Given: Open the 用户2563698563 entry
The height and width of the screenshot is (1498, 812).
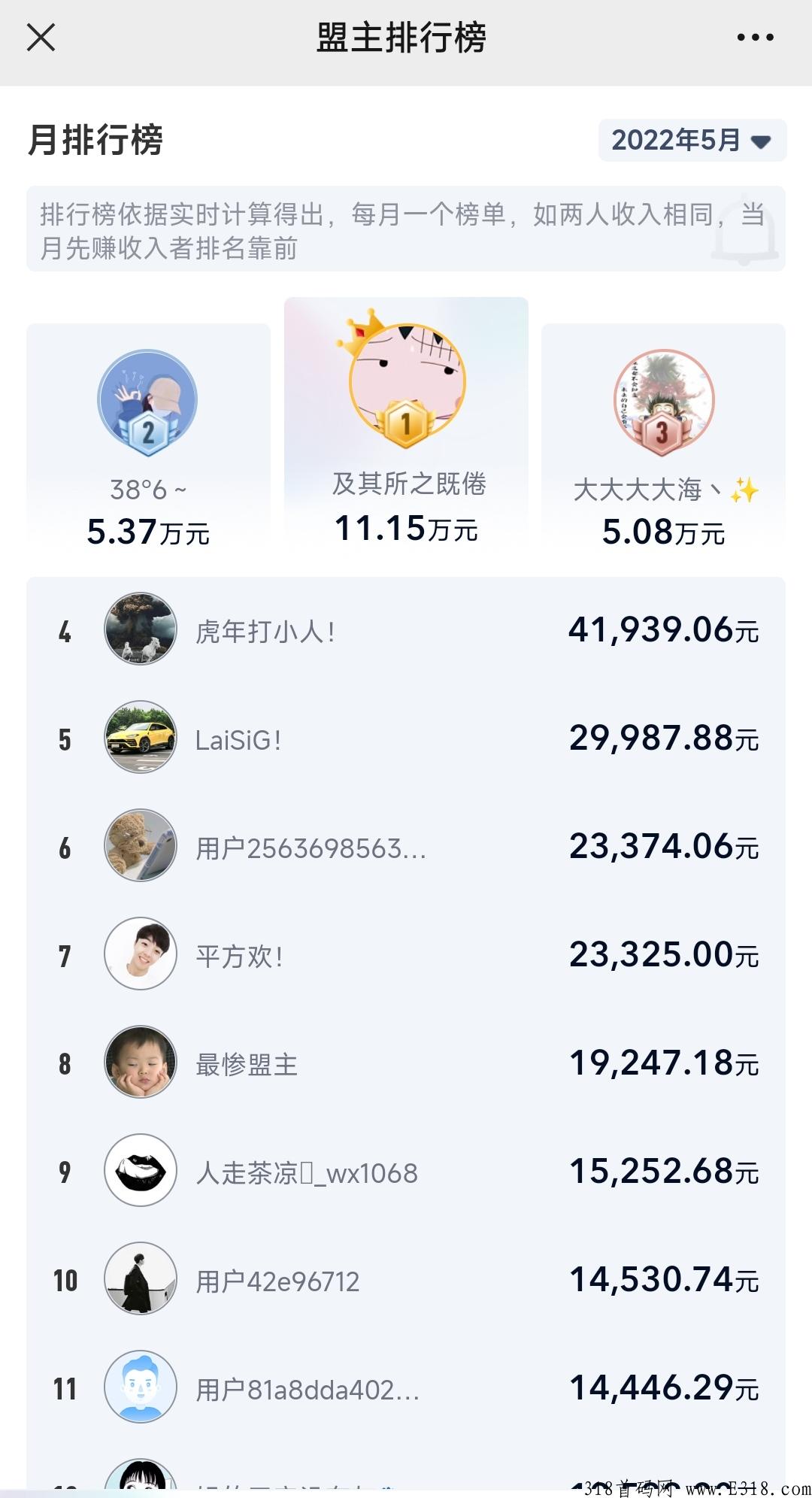Looking at the screenshot, I should 406,847.
